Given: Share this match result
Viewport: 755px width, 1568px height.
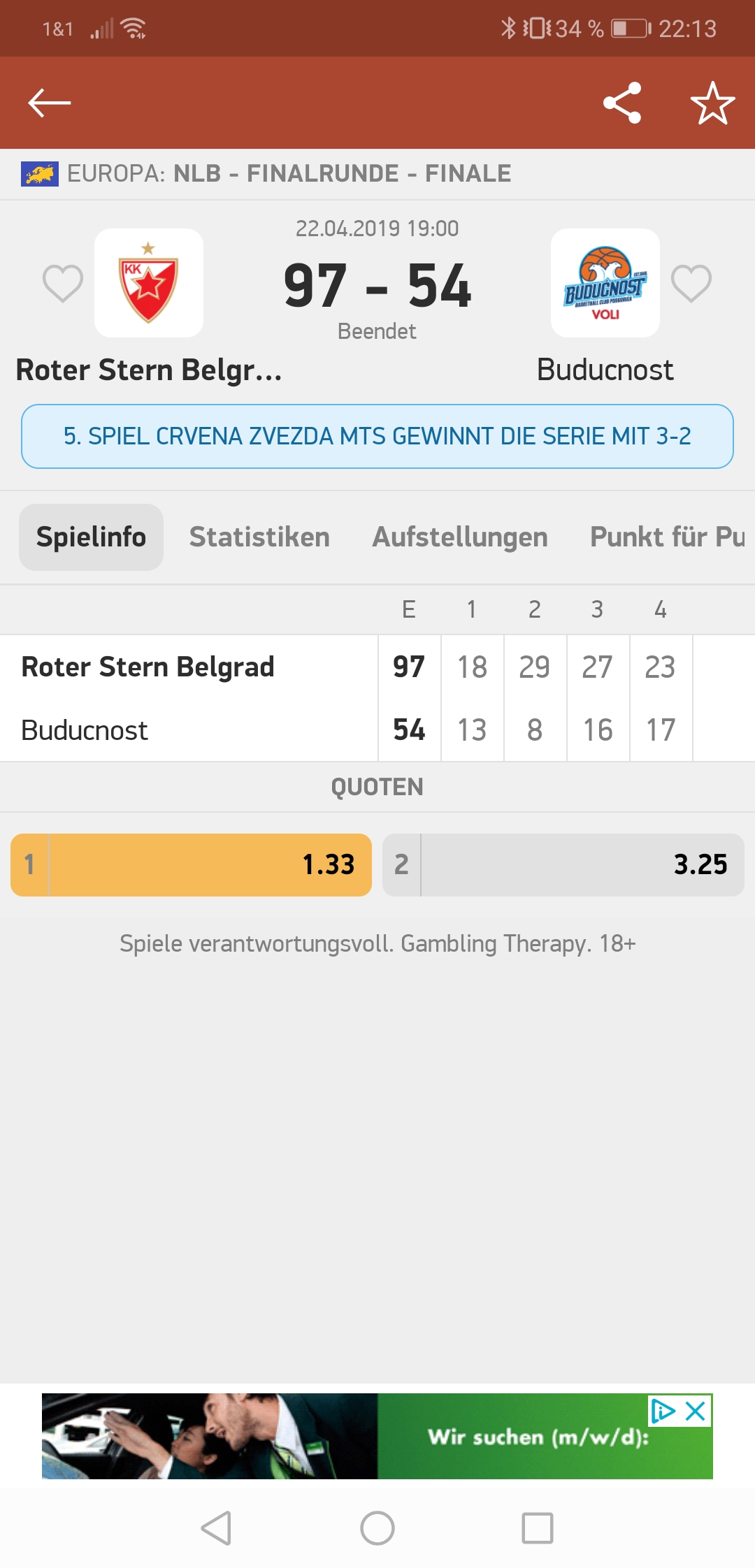Looking at the screenshot, I should coord(622,103).
